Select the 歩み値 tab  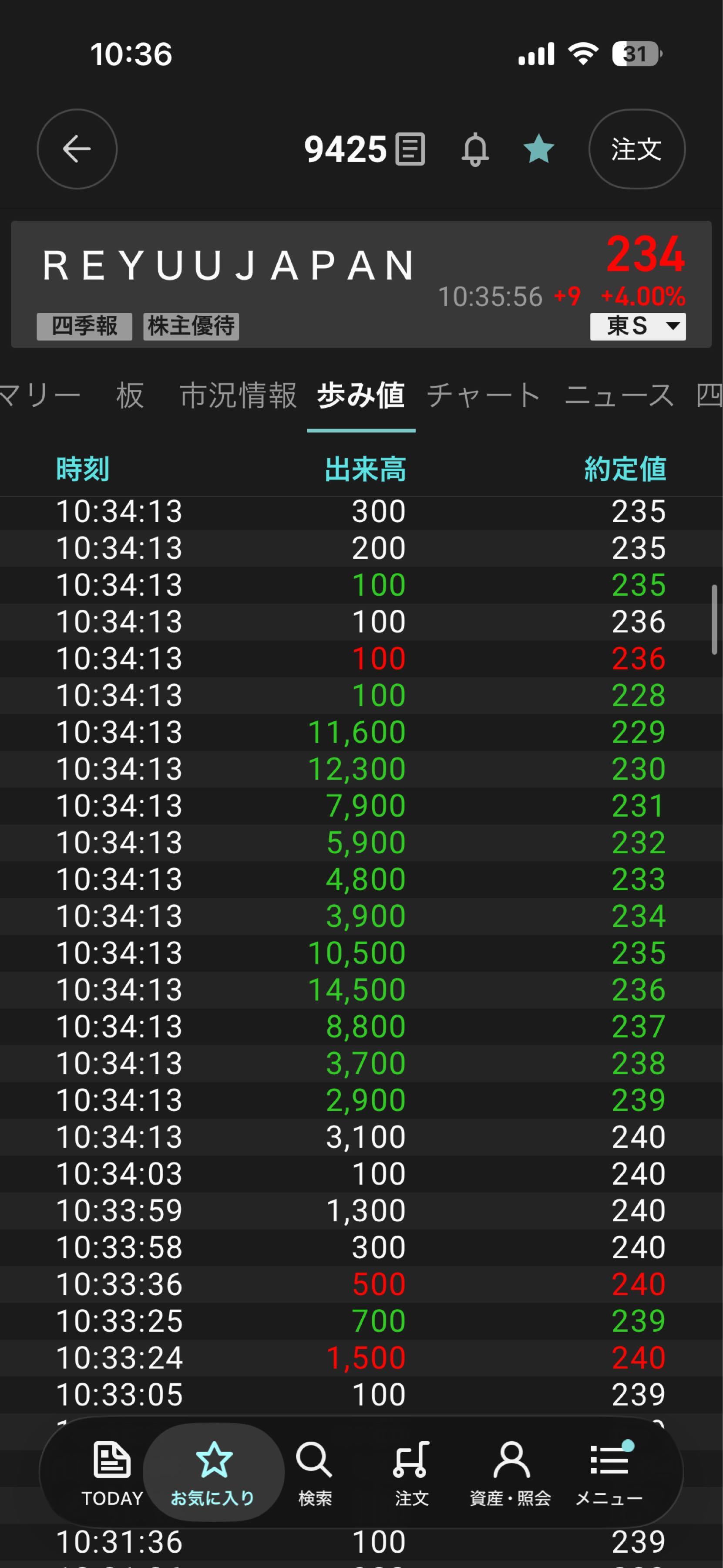click(361, 395)
